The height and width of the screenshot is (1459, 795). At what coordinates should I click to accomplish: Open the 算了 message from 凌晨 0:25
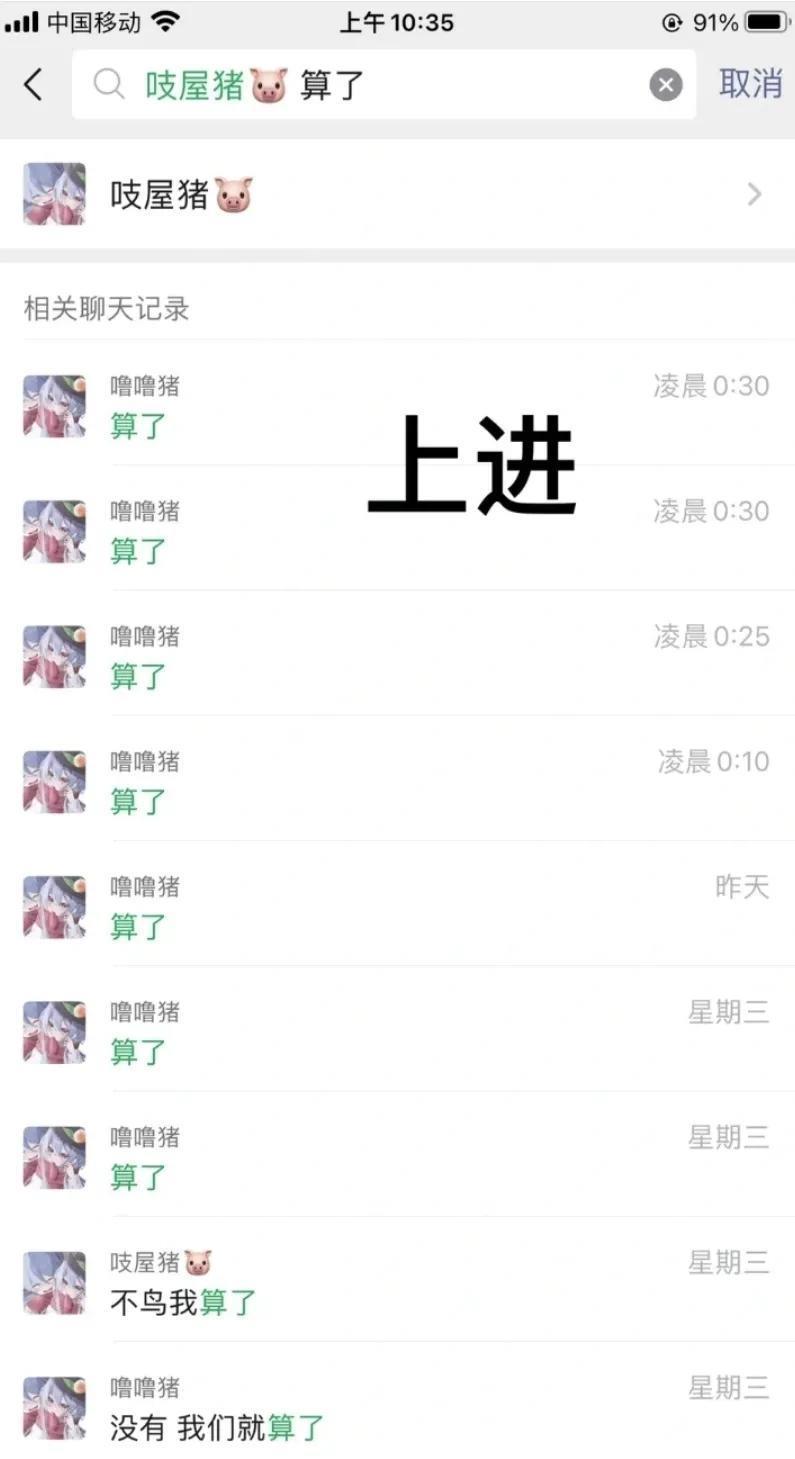pyautogui.click(x=397, y=656)
